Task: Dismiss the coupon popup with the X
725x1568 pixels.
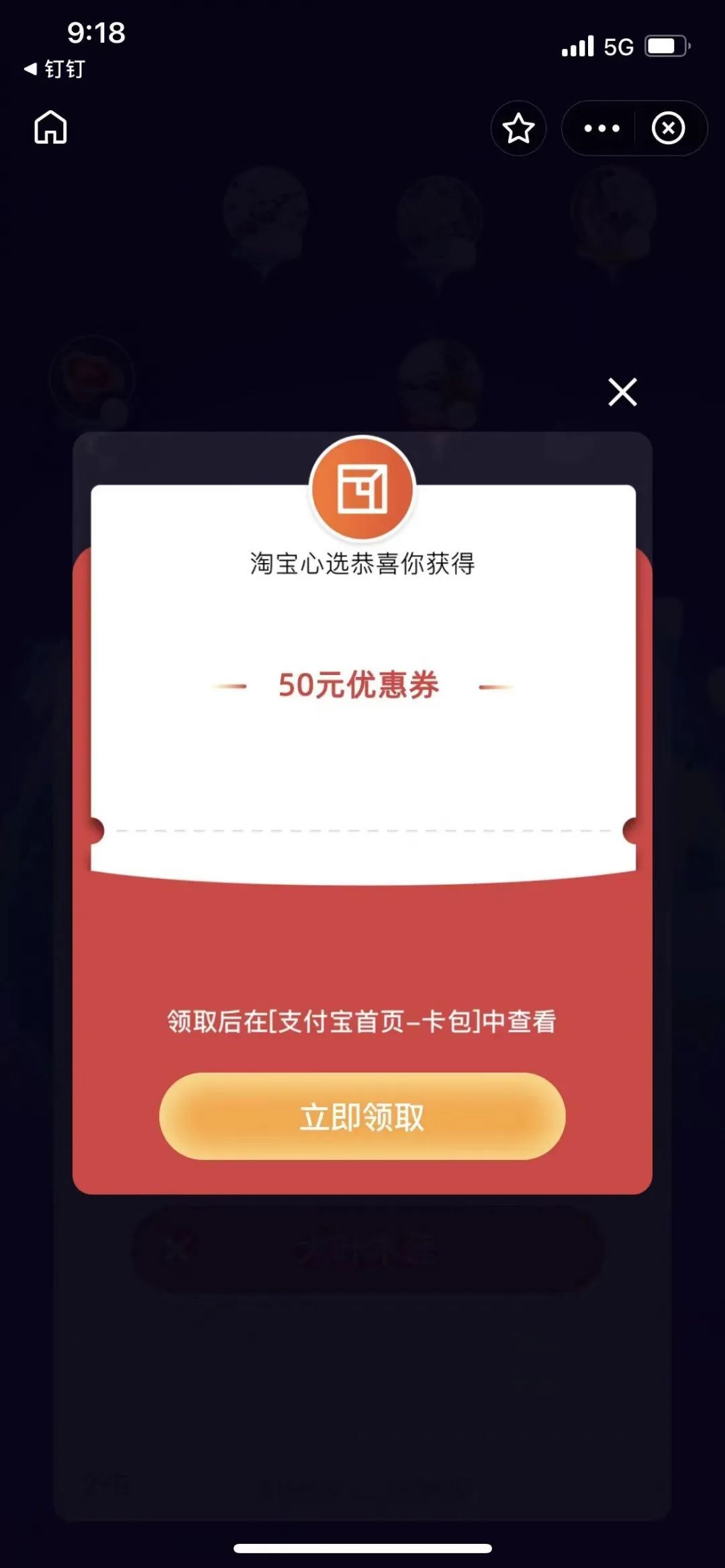Action: tap(622, 393)
